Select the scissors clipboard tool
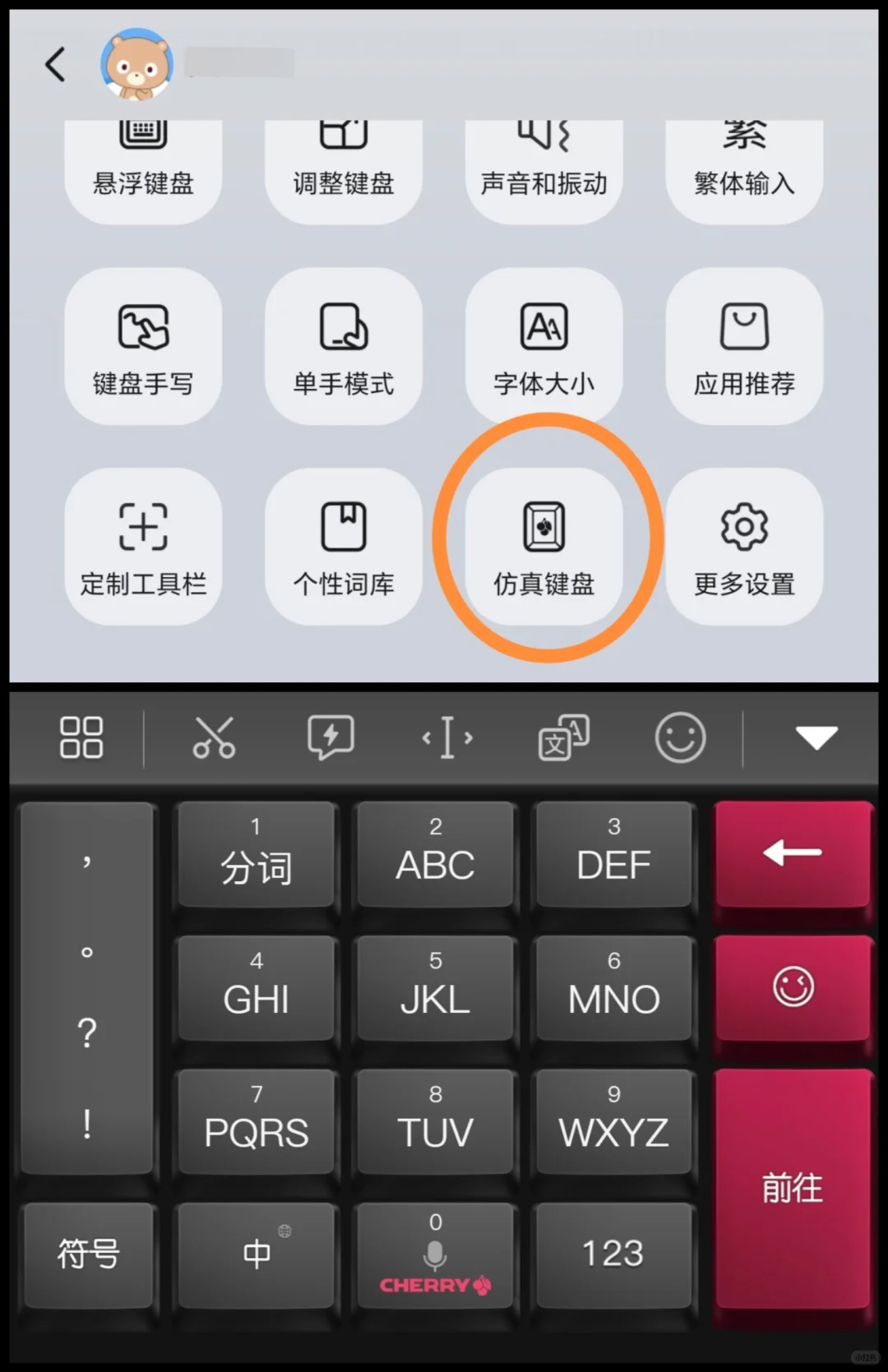888x1372 pixels. point(214,737)
